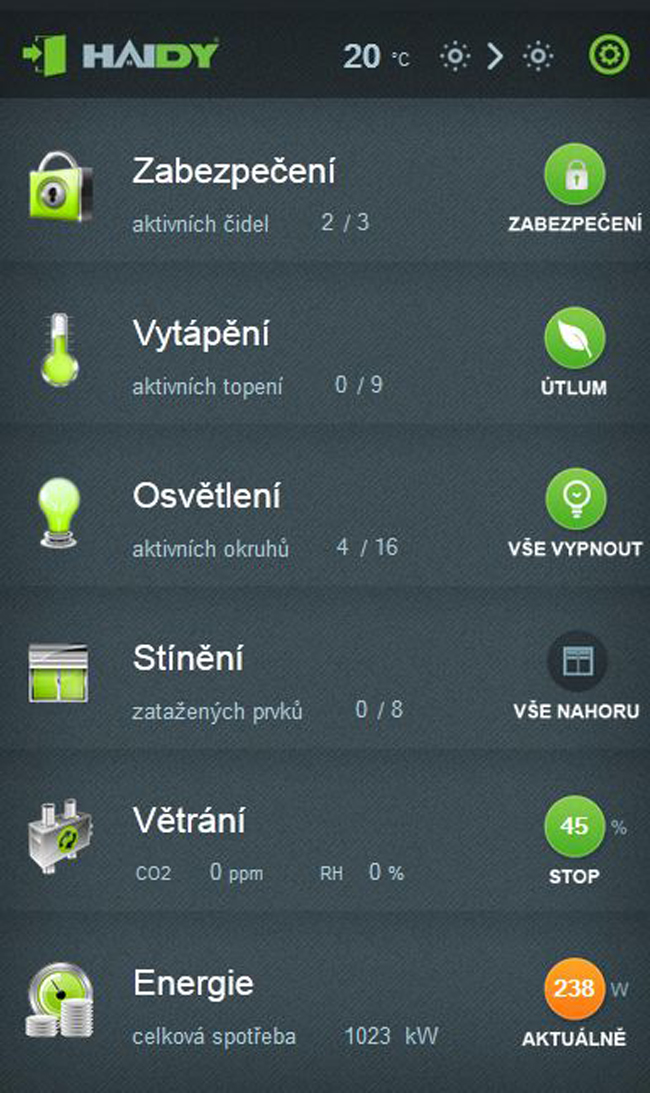The image size is (650, 1093).
Task: Open the Vytápění heating section
Action: tap(201, 334)
